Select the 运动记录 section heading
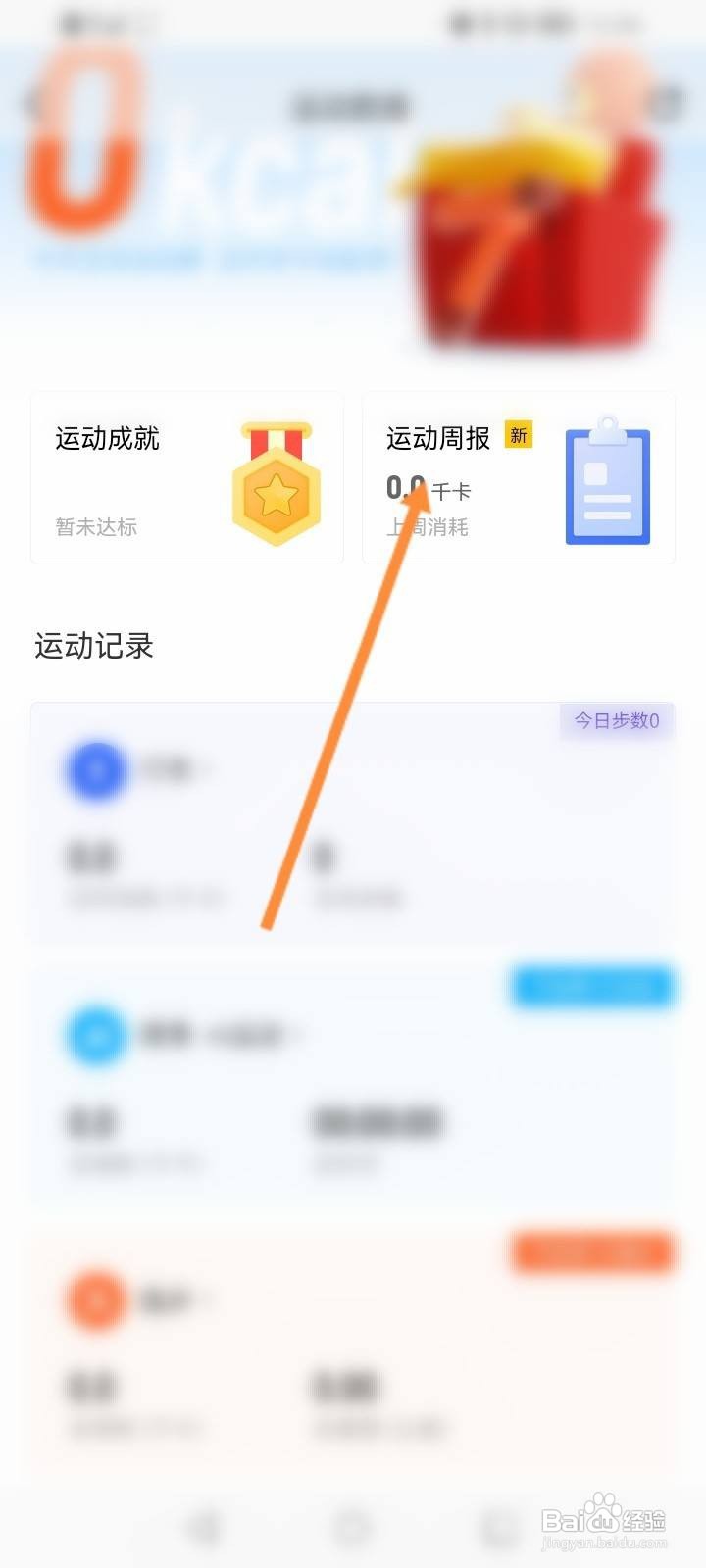The image size is (706, 1568). pyautogui.click(x=93, y=647)
